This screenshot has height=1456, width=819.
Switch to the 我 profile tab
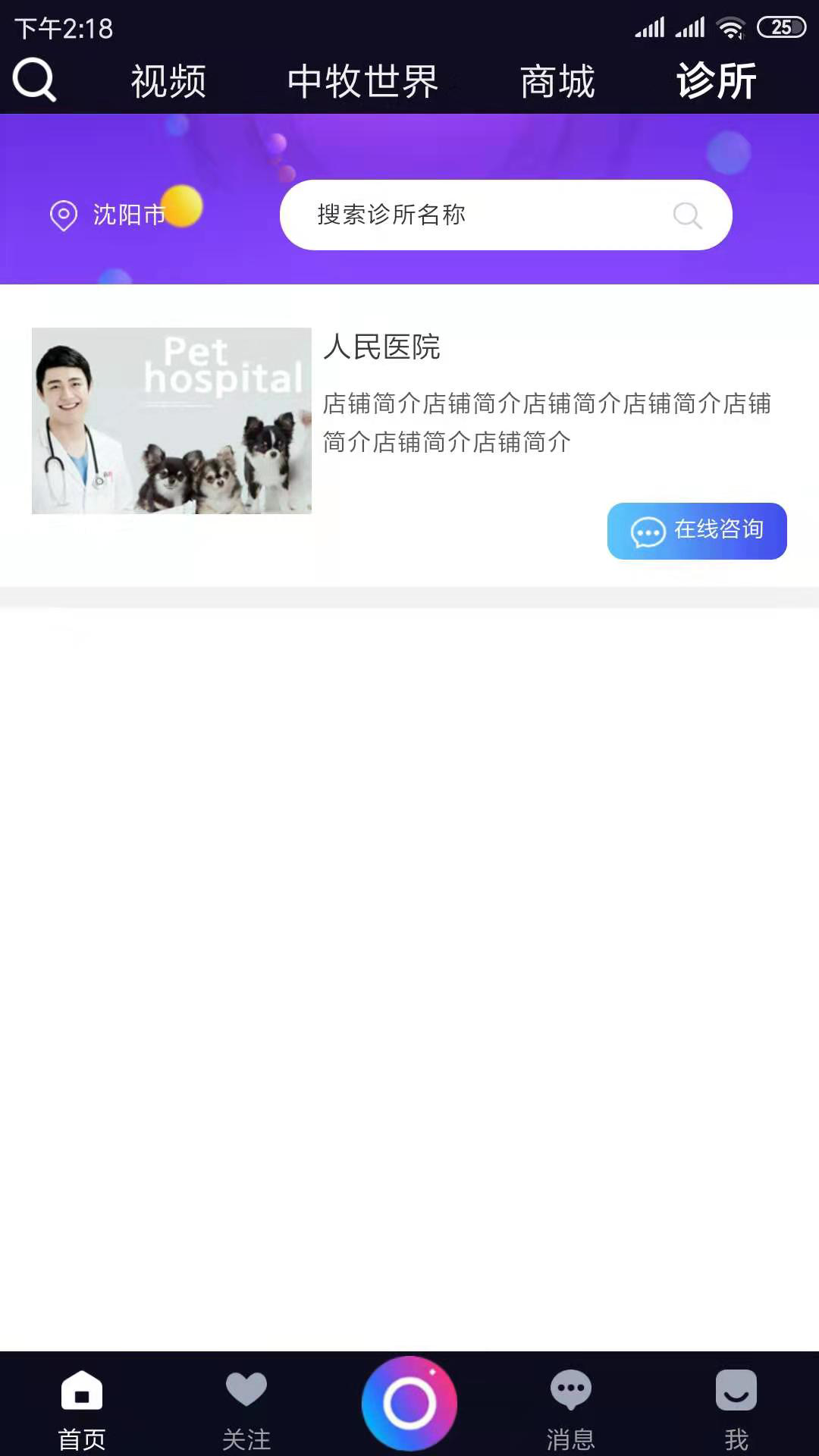point(736,1409)
